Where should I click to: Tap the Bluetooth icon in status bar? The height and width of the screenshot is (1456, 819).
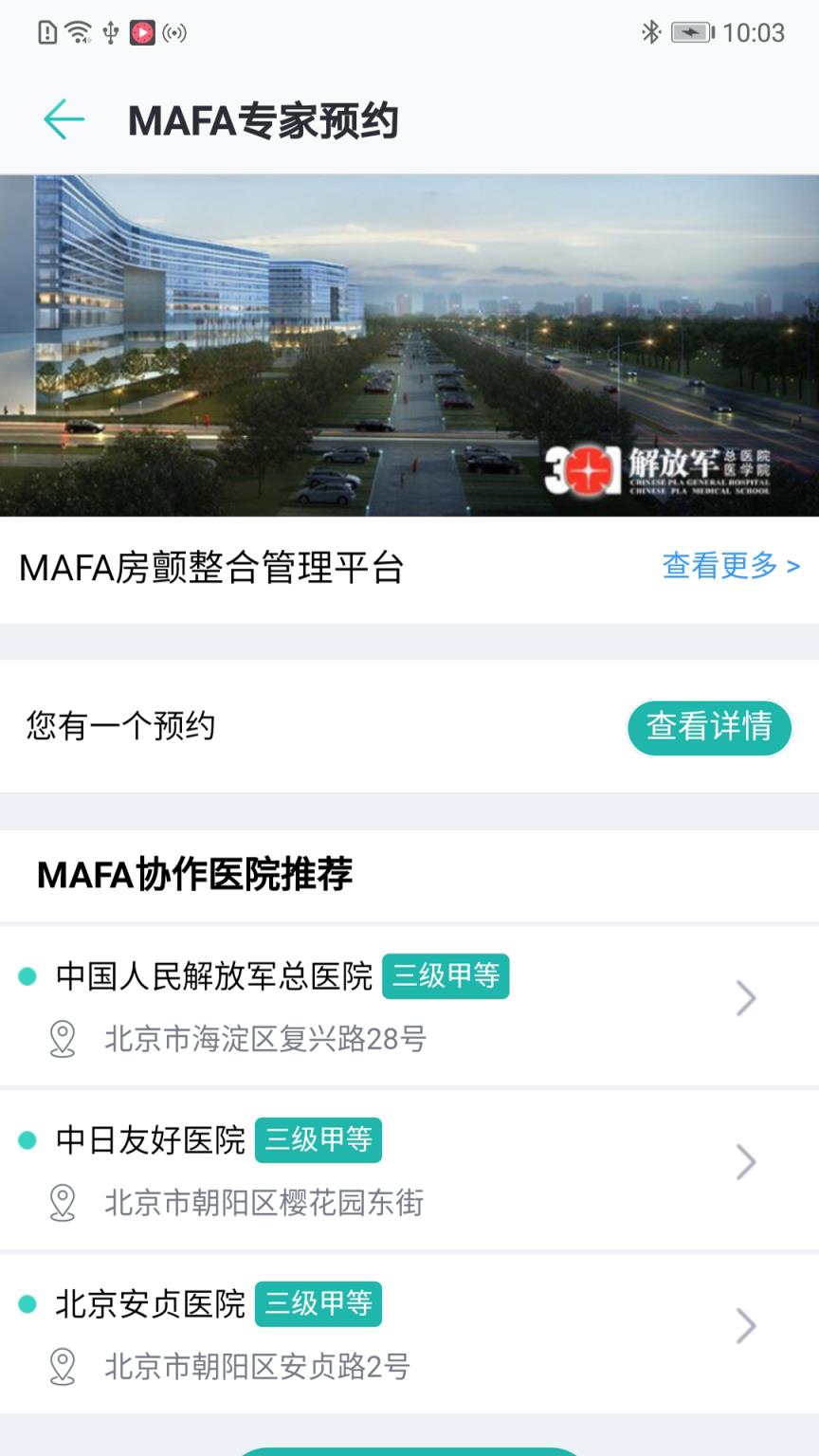point(650,33)
